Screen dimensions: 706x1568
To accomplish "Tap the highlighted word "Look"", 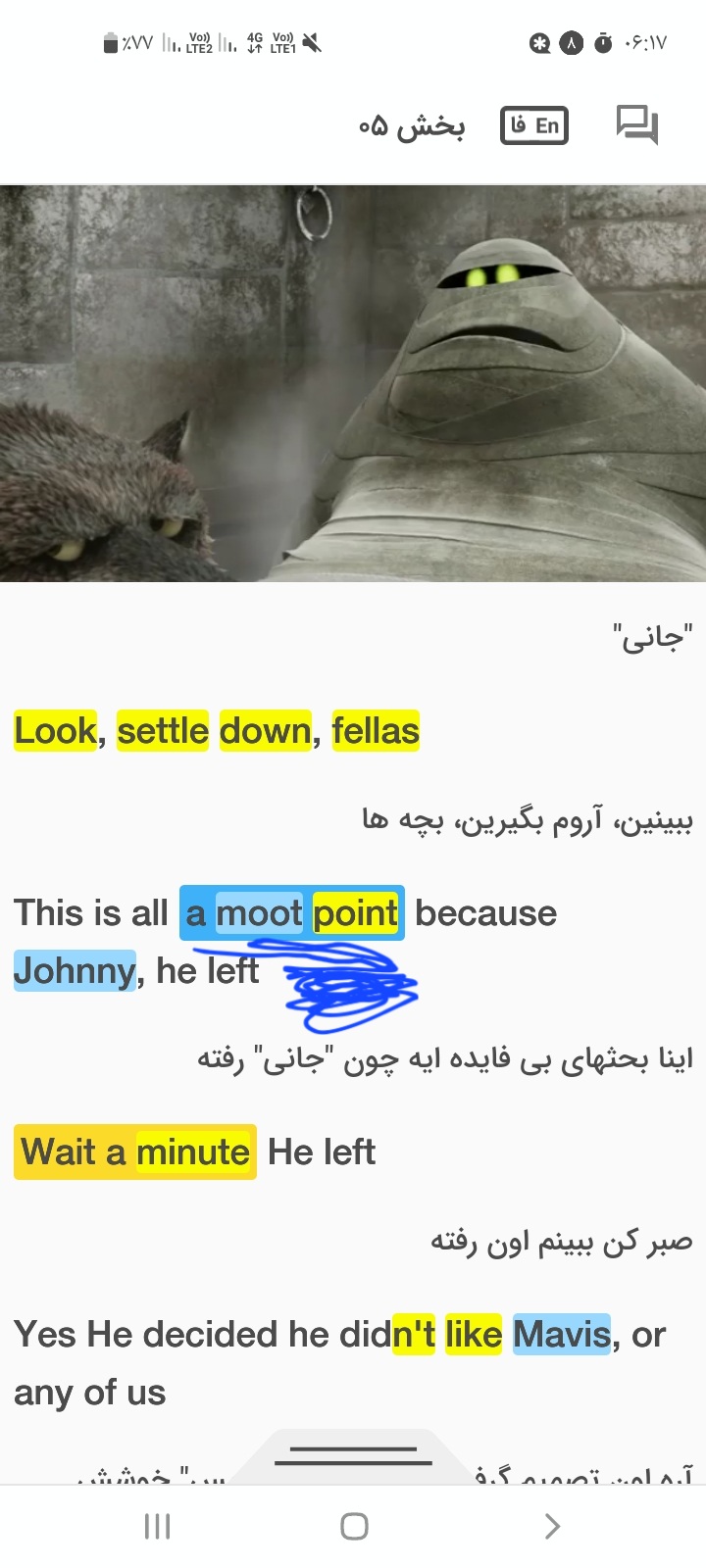I will click(56, 731).
